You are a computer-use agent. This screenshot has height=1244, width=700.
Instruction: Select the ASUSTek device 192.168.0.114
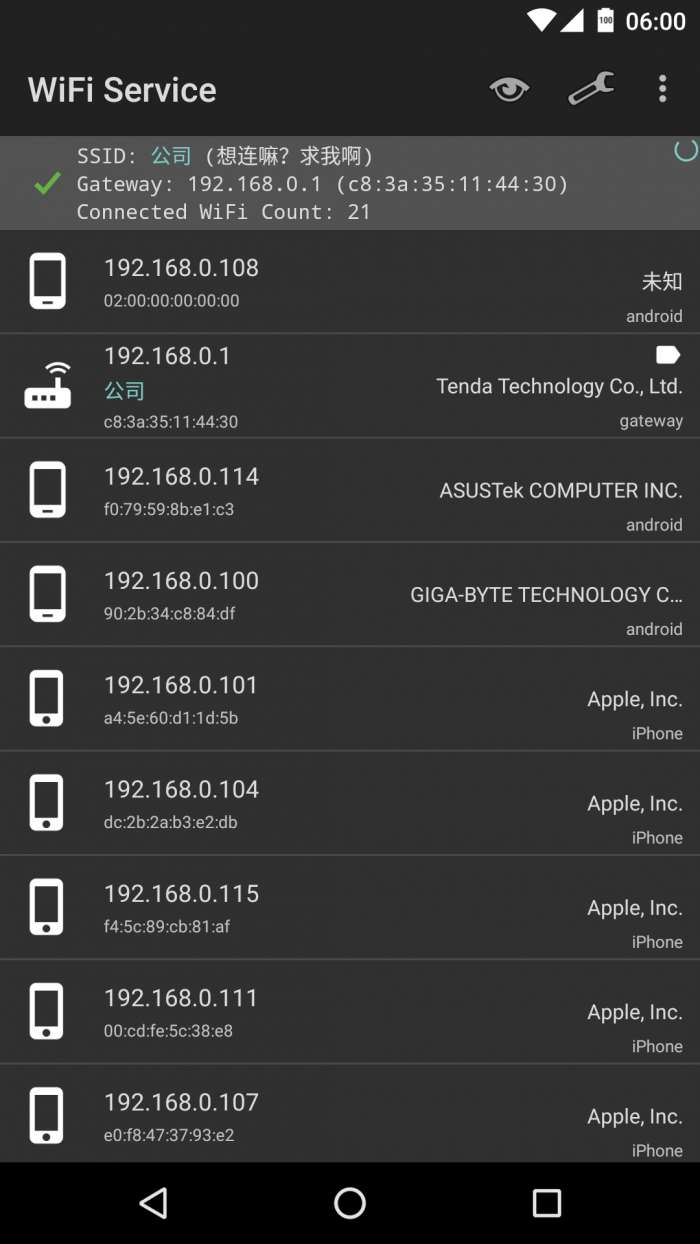click(x=350, y=491)
